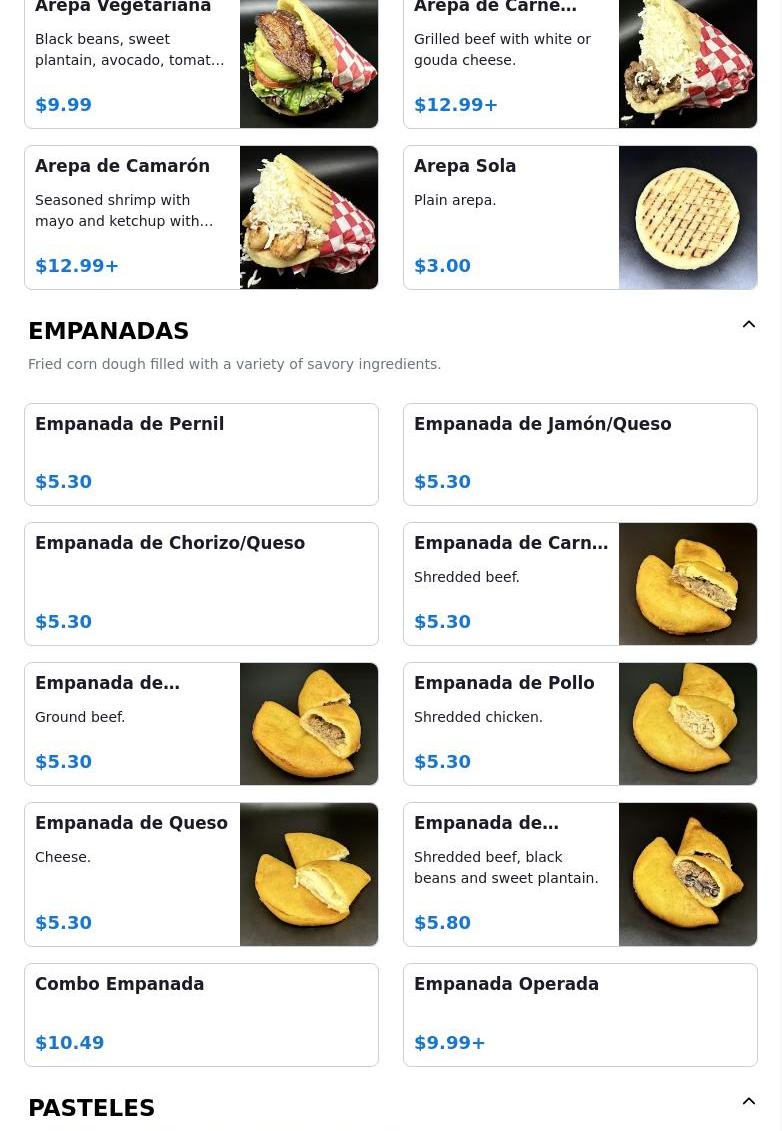Select the Combo Empanada
This screenshot has height=1131, width=782.
pyautogui.click(x=201, y=1014)
